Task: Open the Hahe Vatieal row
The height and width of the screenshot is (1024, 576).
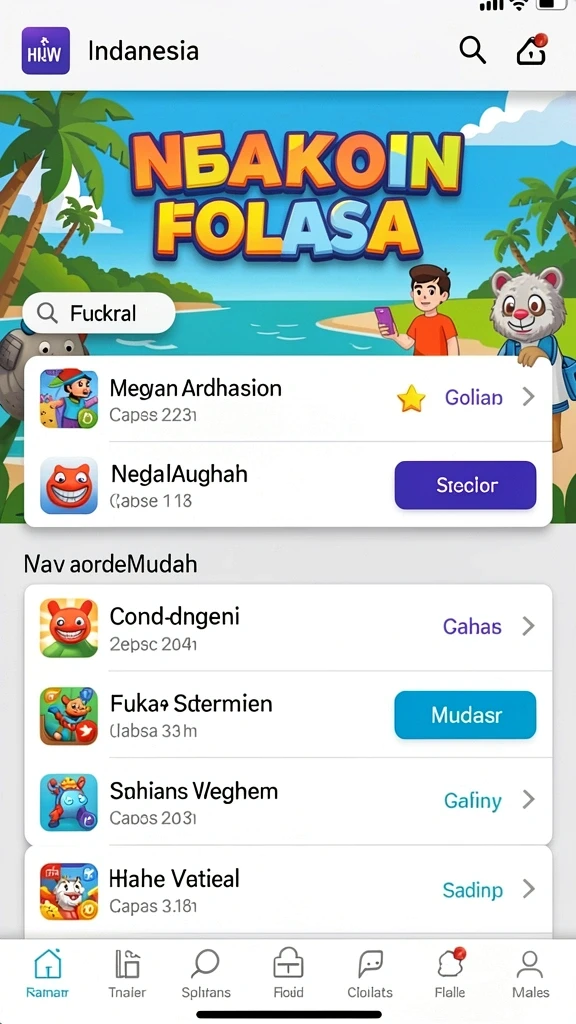Action: coord(288,890)
